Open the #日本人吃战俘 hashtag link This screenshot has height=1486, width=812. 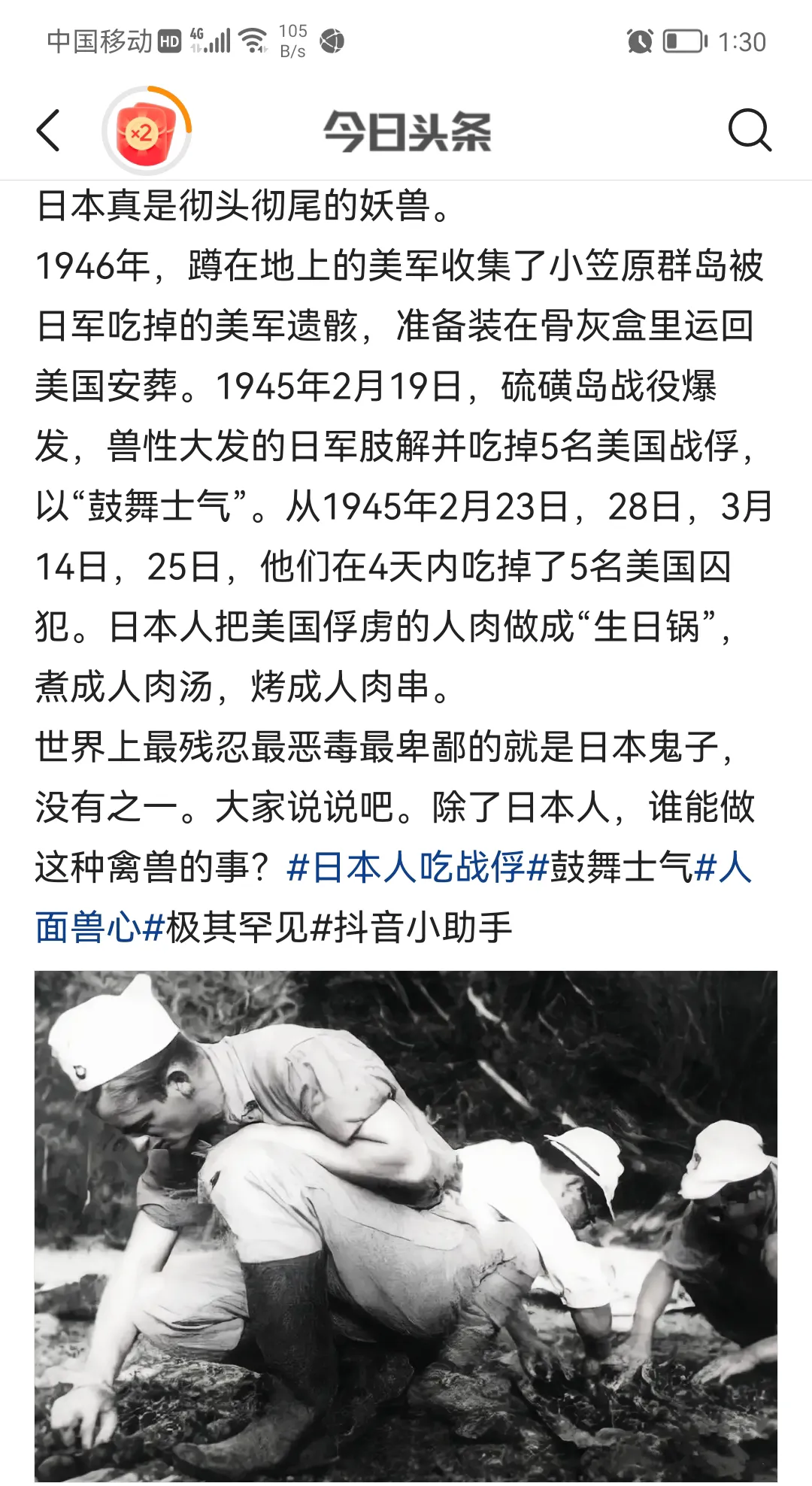pos(406,868)
